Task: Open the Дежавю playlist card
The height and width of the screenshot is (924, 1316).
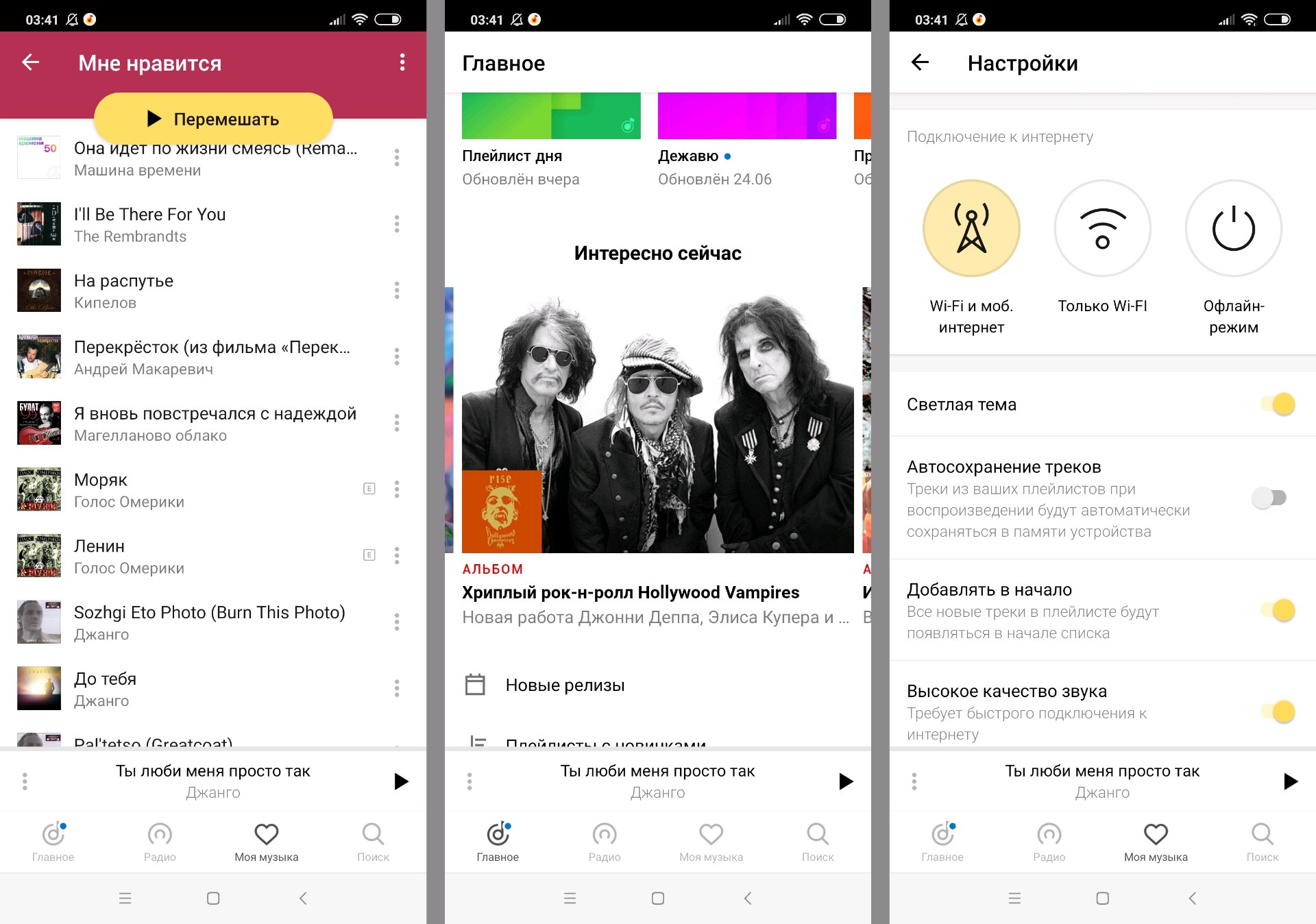Action: (746, 137)
